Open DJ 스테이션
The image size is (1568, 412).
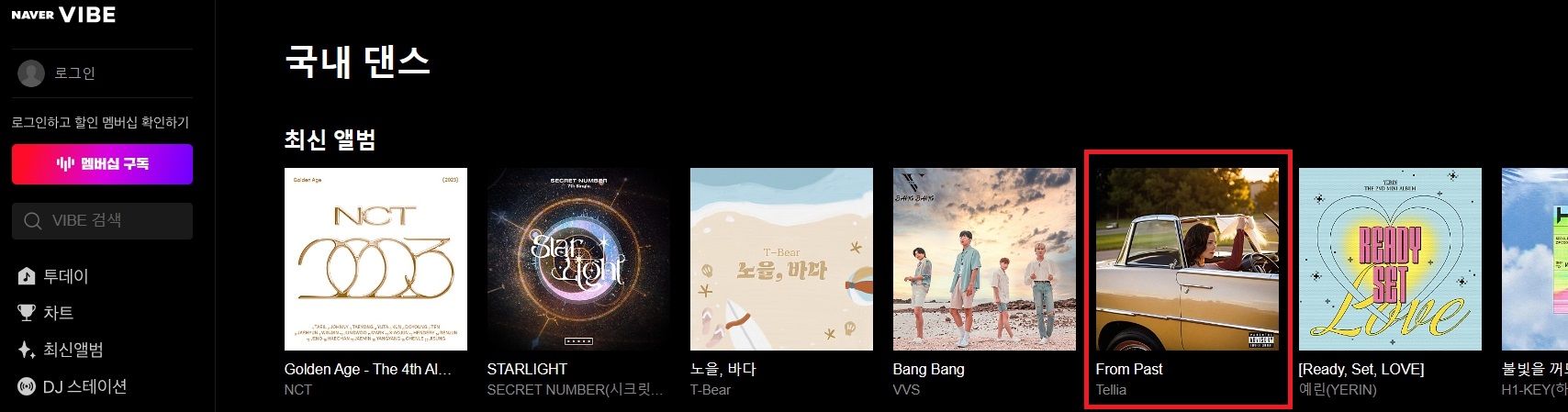coord(84,386)
